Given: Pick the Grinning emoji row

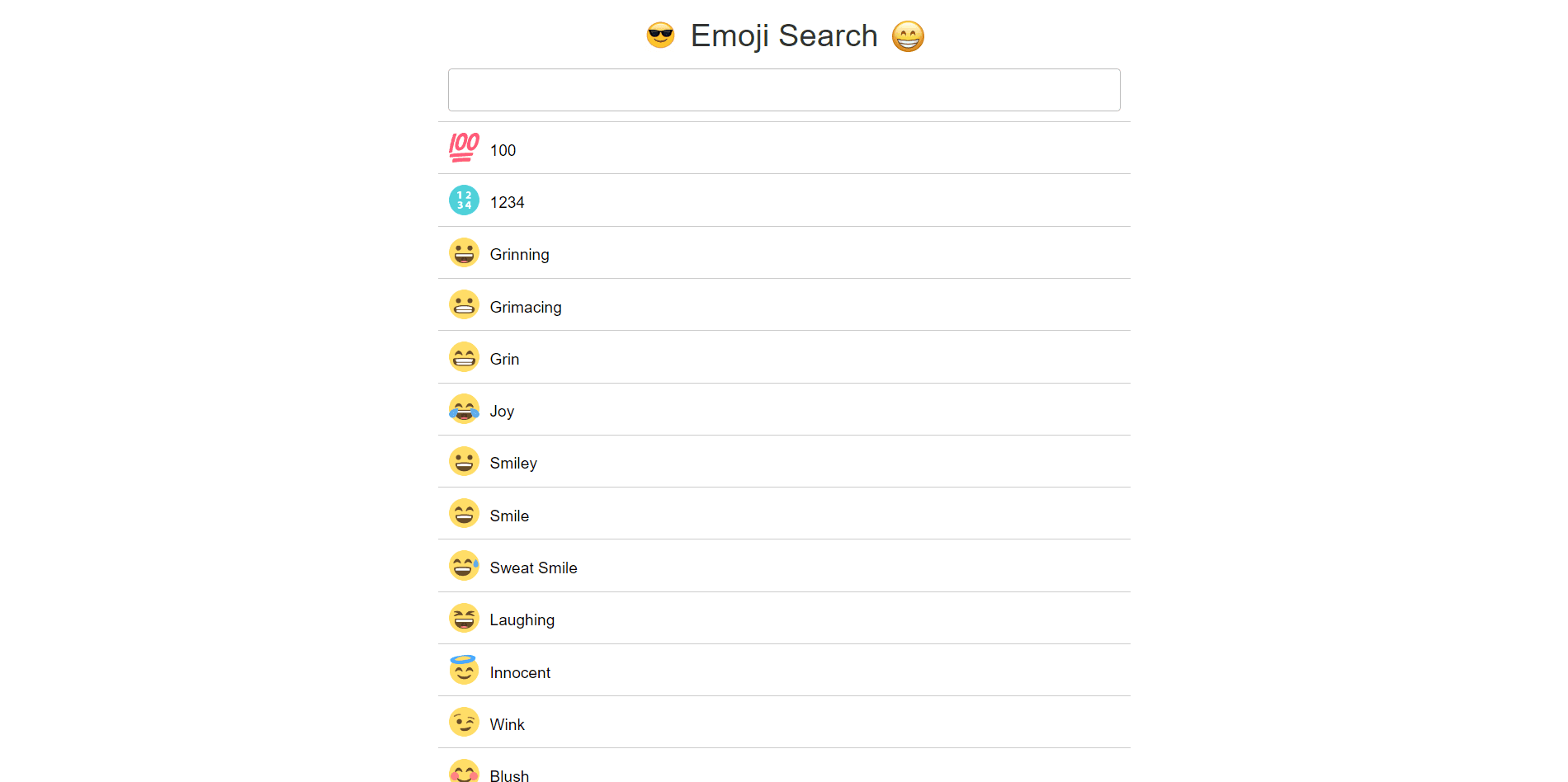Looking at the screenshot, I should (783, 253).
